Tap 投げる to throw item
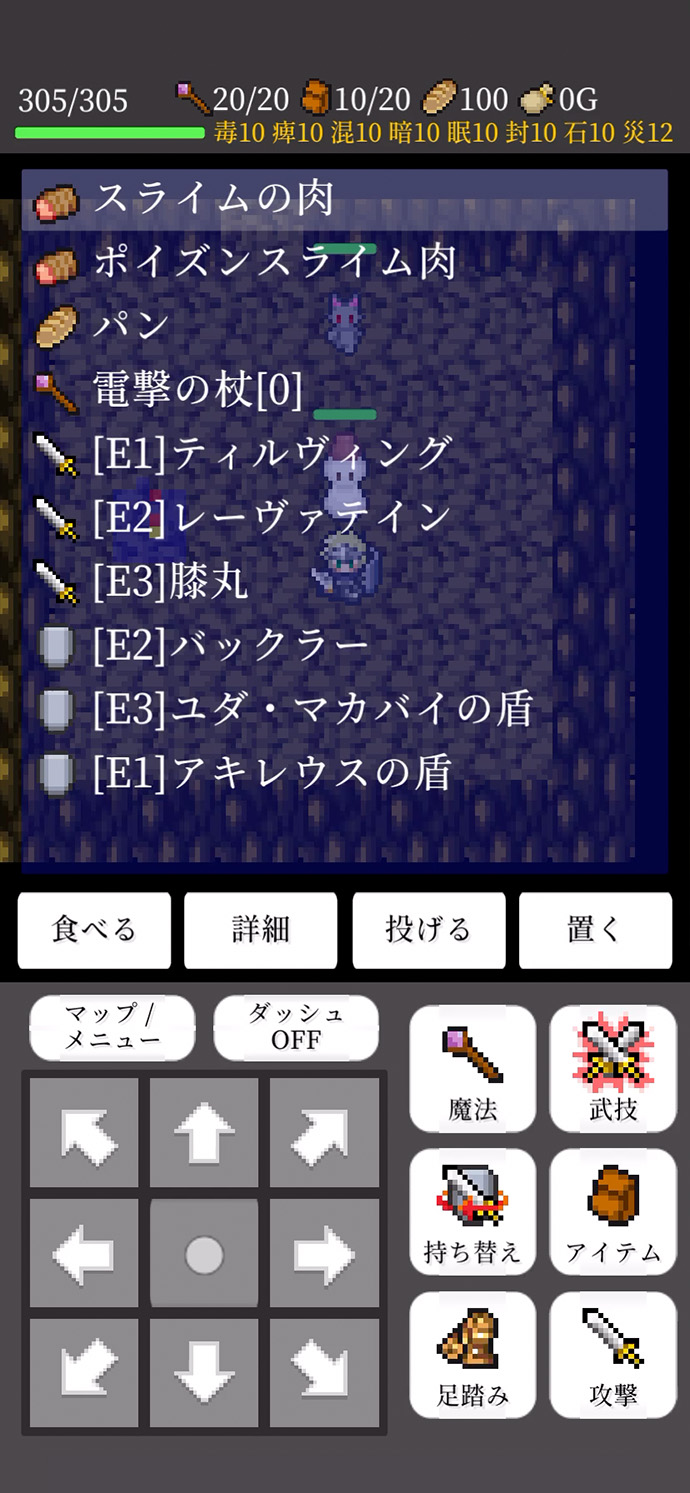690x1493 pixels. tap(428, 930)
